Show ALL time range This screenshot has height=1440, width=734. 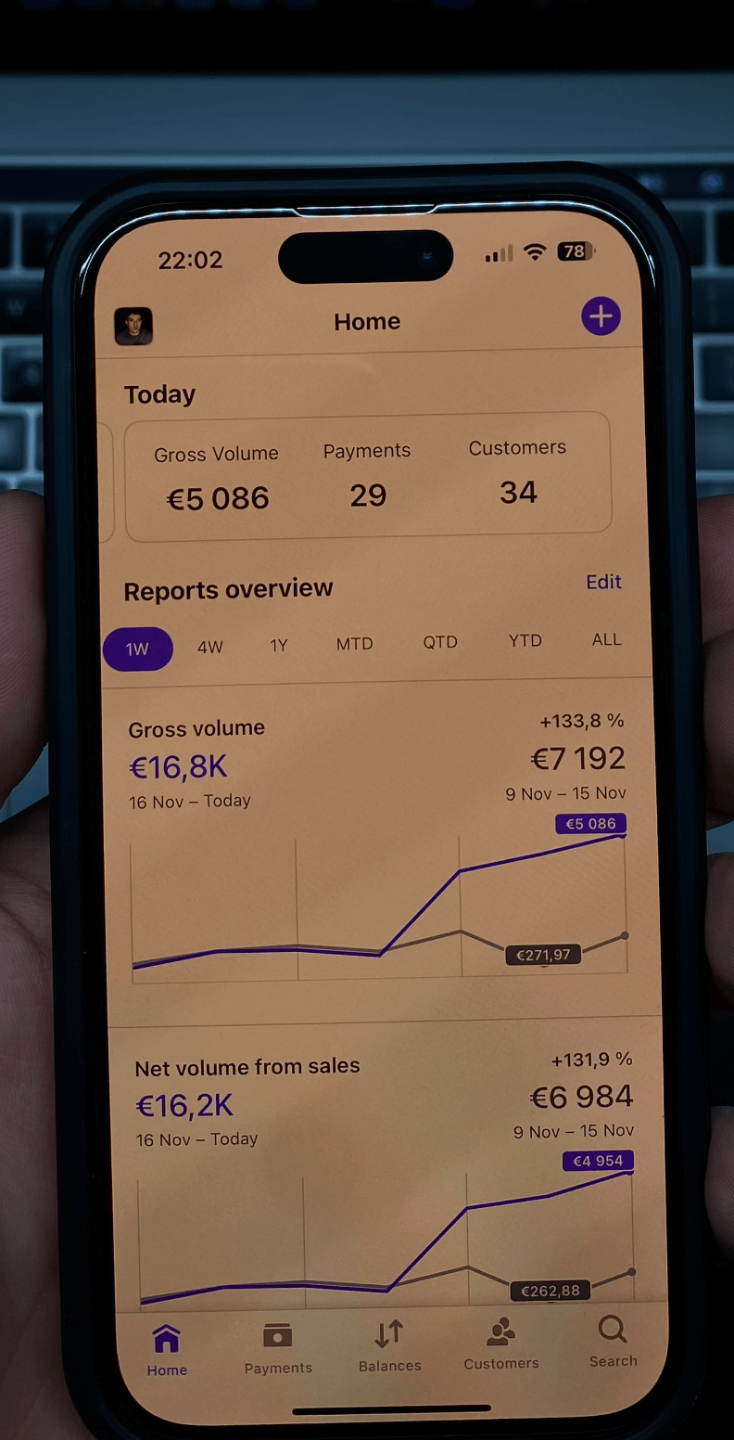click(x=606, y=640)
